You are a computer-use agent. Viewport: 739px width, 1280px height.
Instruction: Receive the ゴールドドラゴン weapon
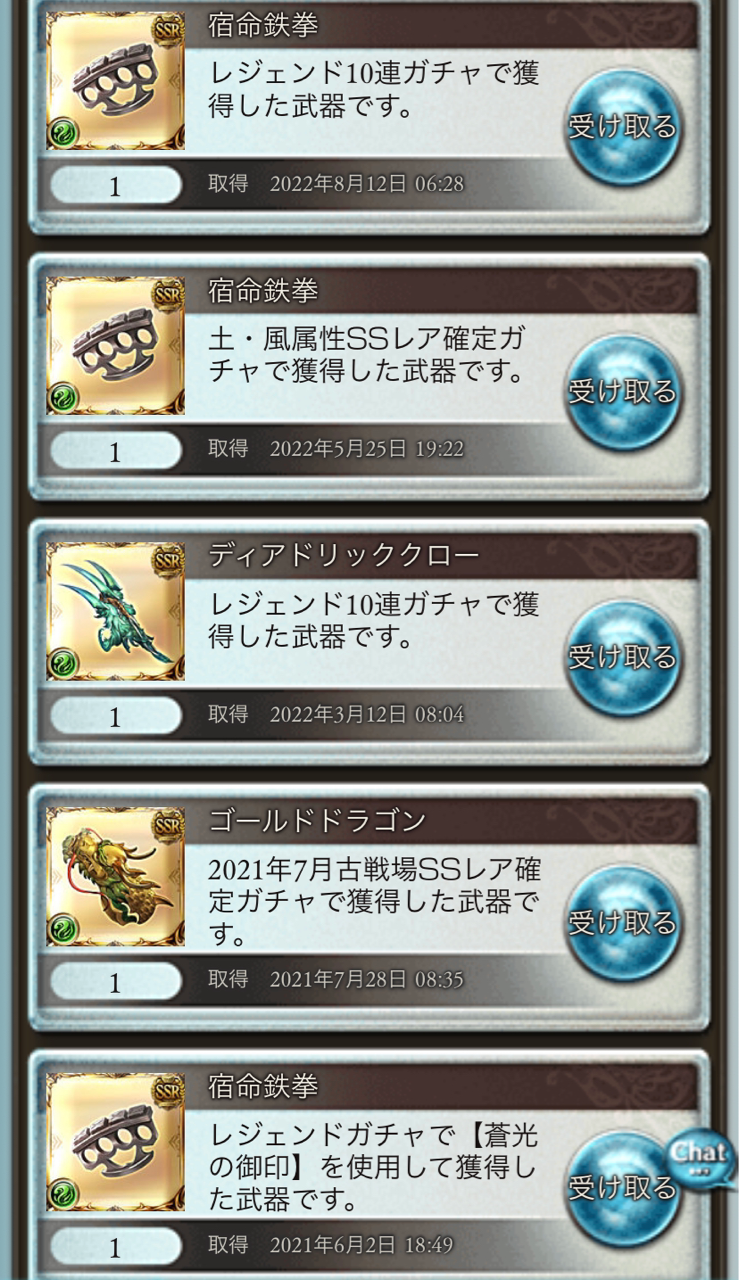tap(622, 922)
